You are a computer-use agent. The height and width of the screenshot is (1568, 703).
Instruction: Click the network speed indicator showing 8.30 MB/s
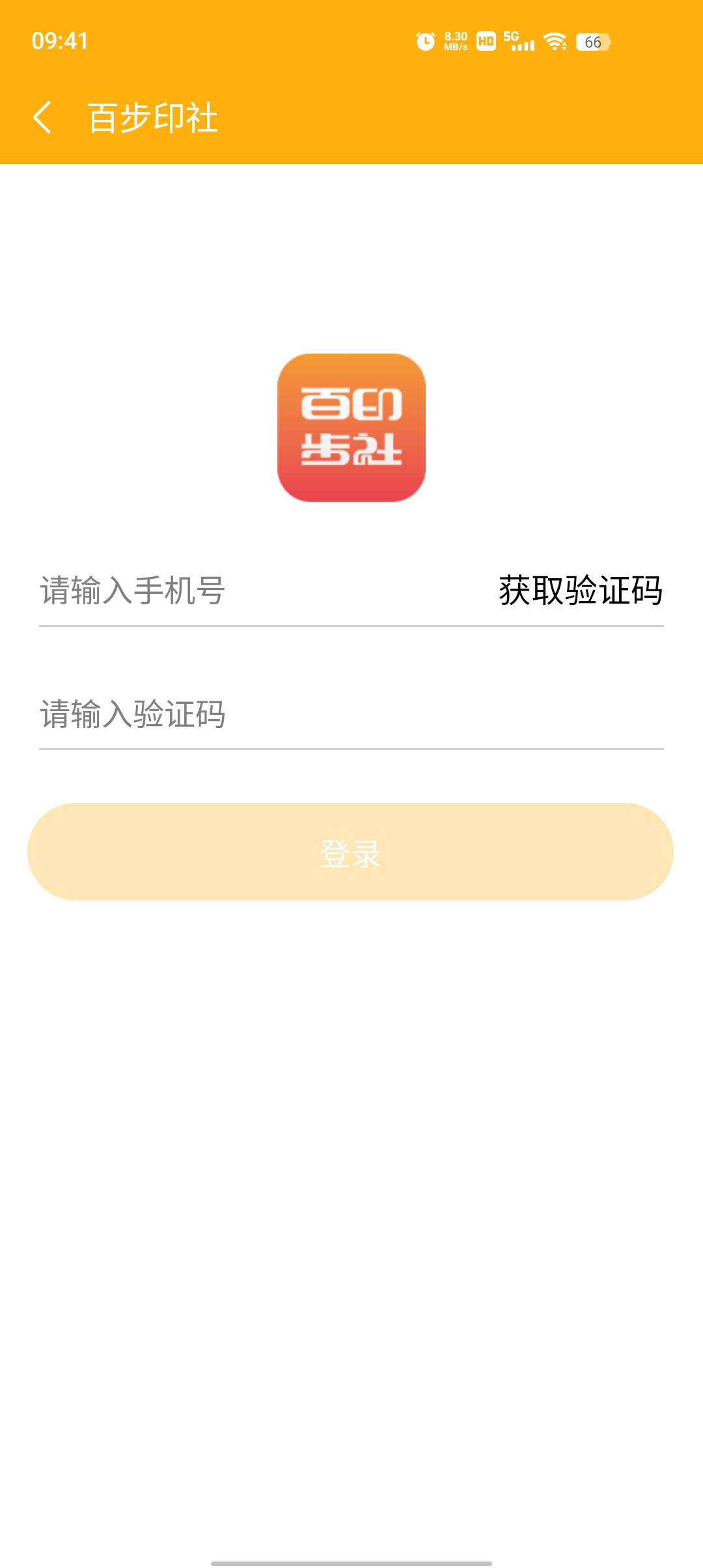click(x=455, y=40)
